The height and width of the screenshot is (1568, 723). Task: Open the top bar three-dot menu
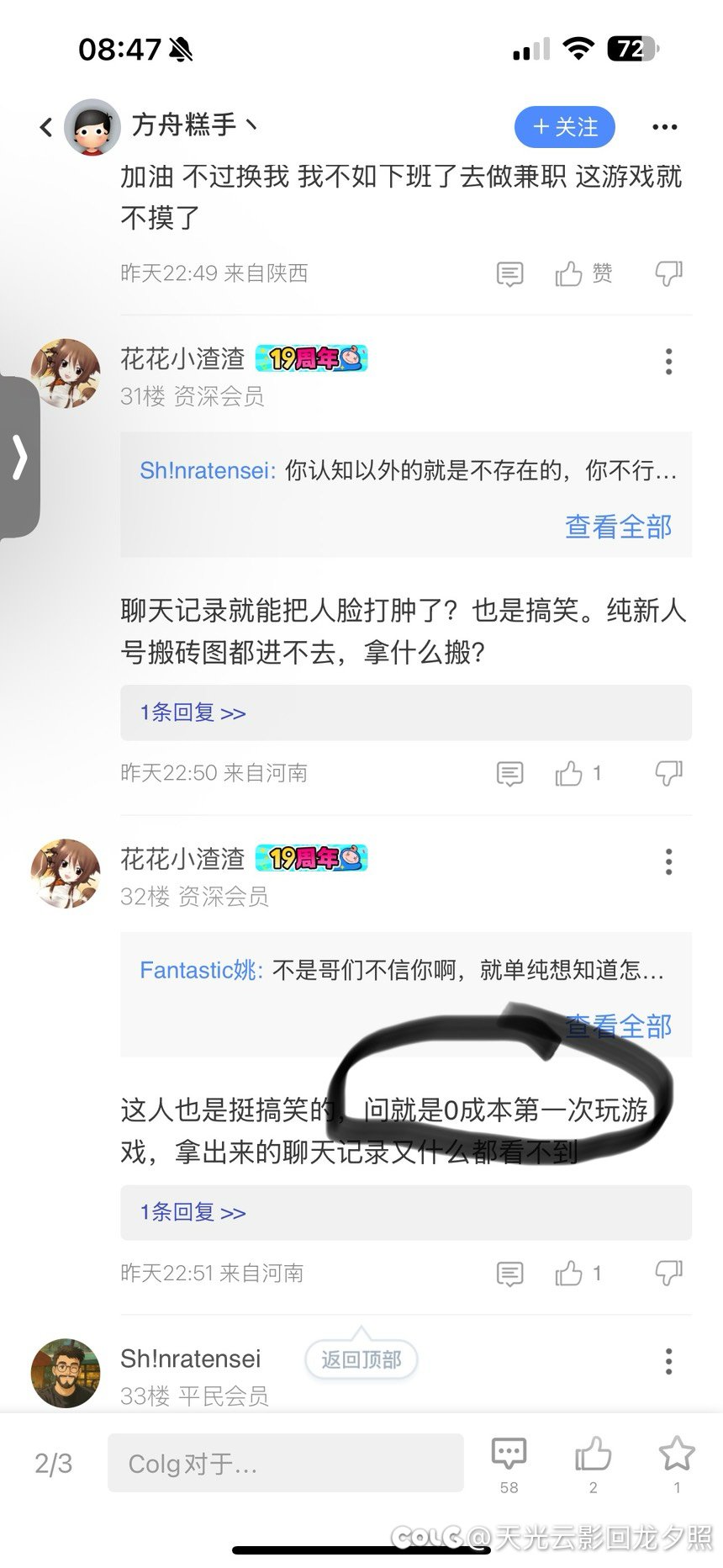664,127
